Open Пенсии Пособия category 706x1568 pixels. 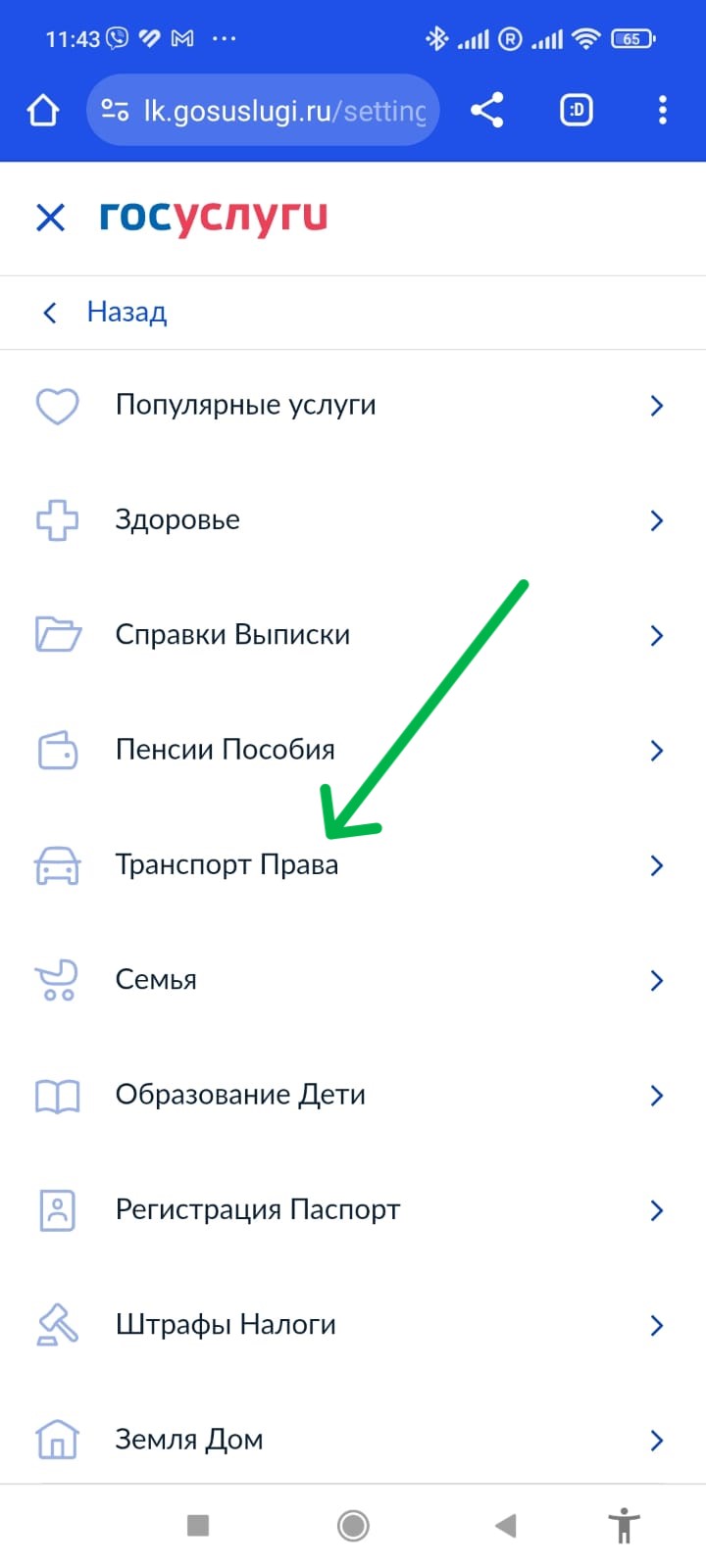pyautogui.click(x=225, y=750)
